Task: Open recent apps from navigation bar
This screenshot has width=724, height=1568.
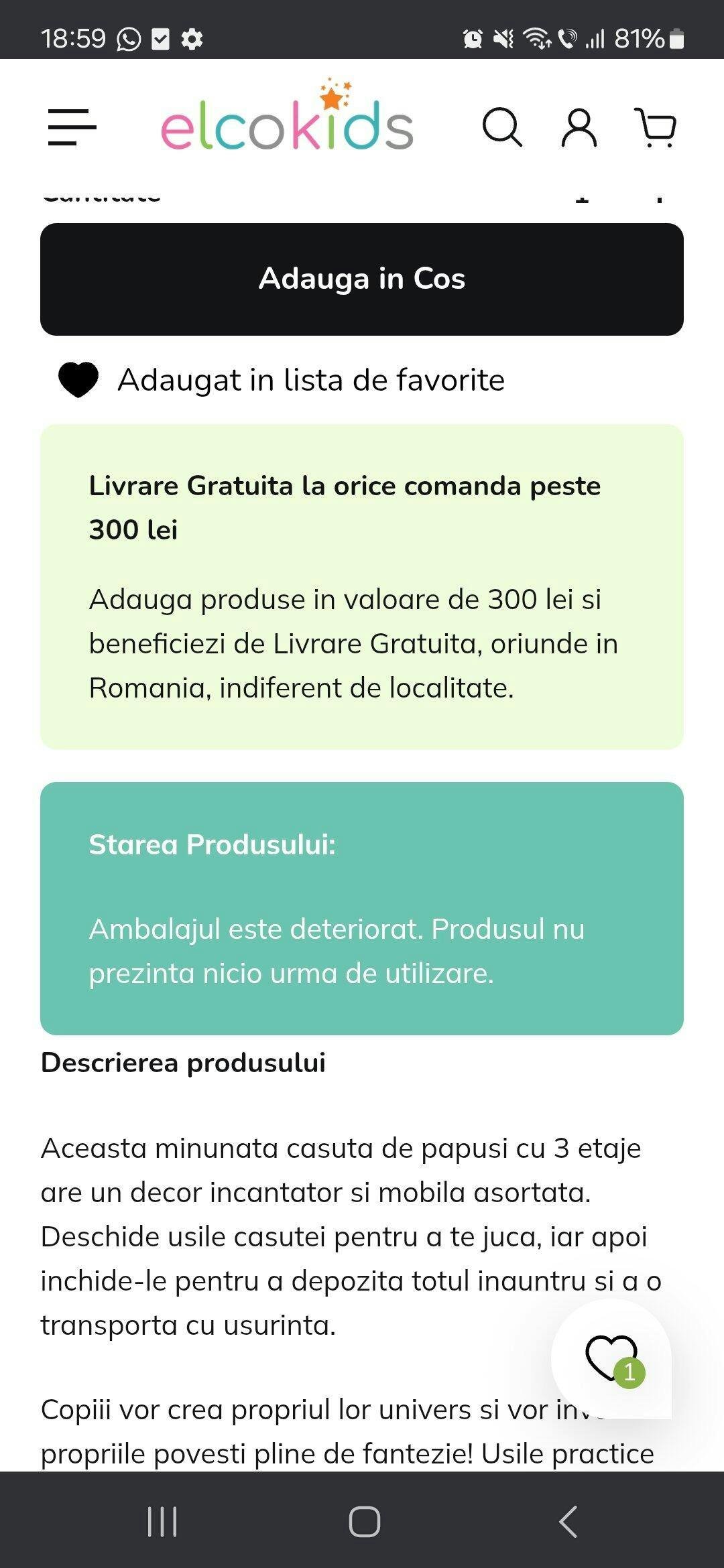Action: [162, 1521]
